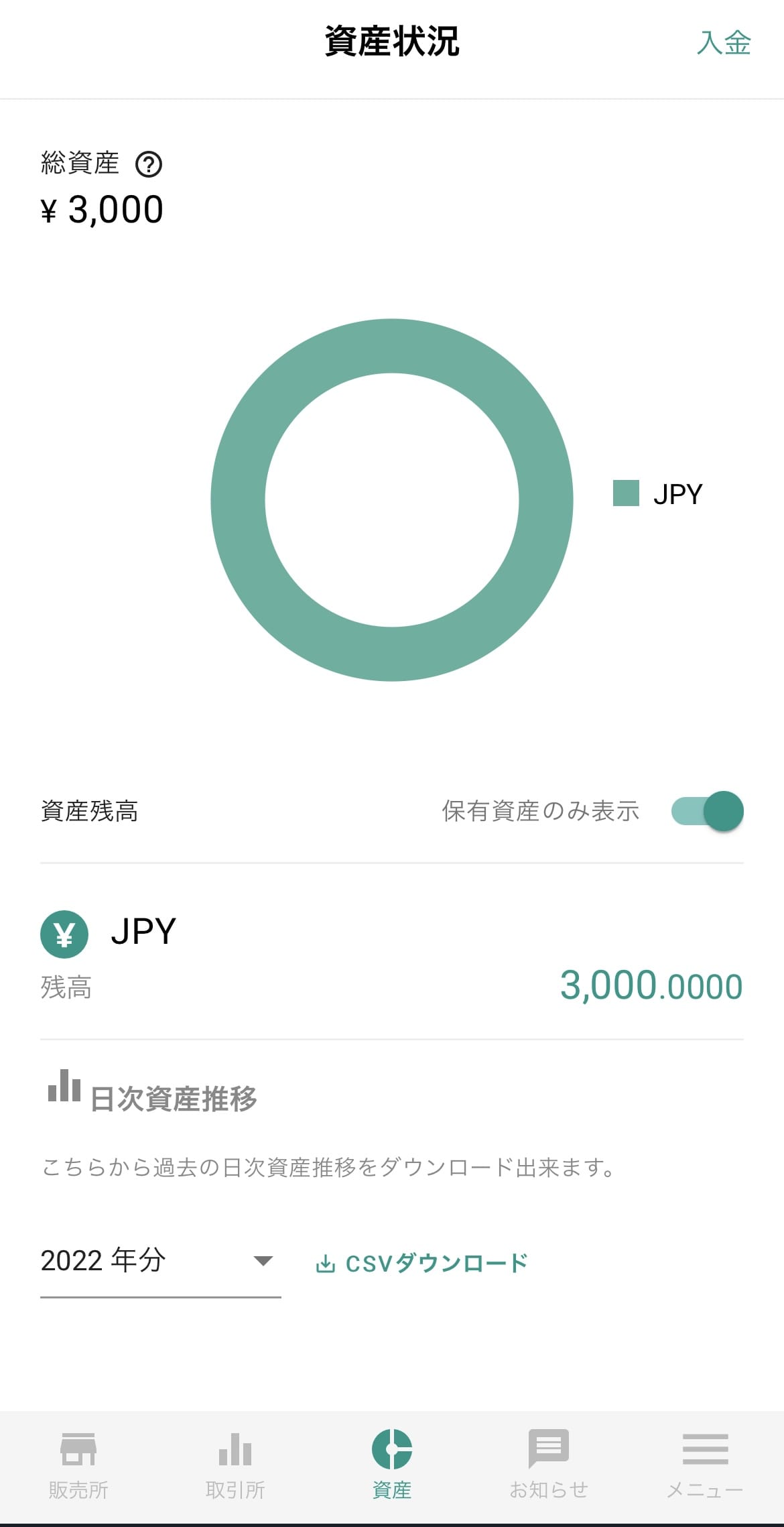The width and height of the screenshot is (784, 1527).
Task: Tap the CSVダウンロード link
Action: point(422,1264)
